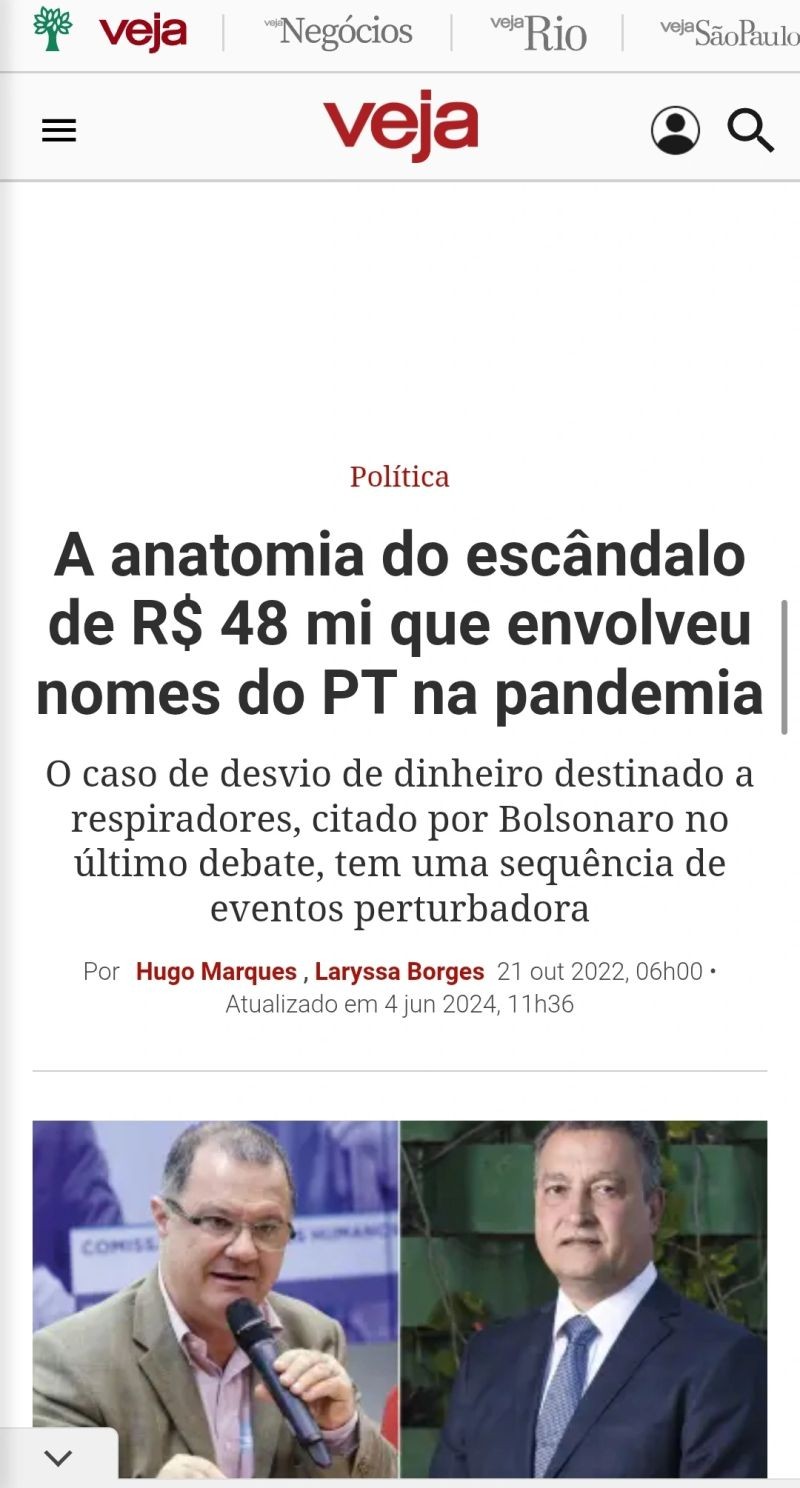This screenshot has width=800, height=1488.
Task: Open the Abril tree logo link
Action: coord(52,28)
